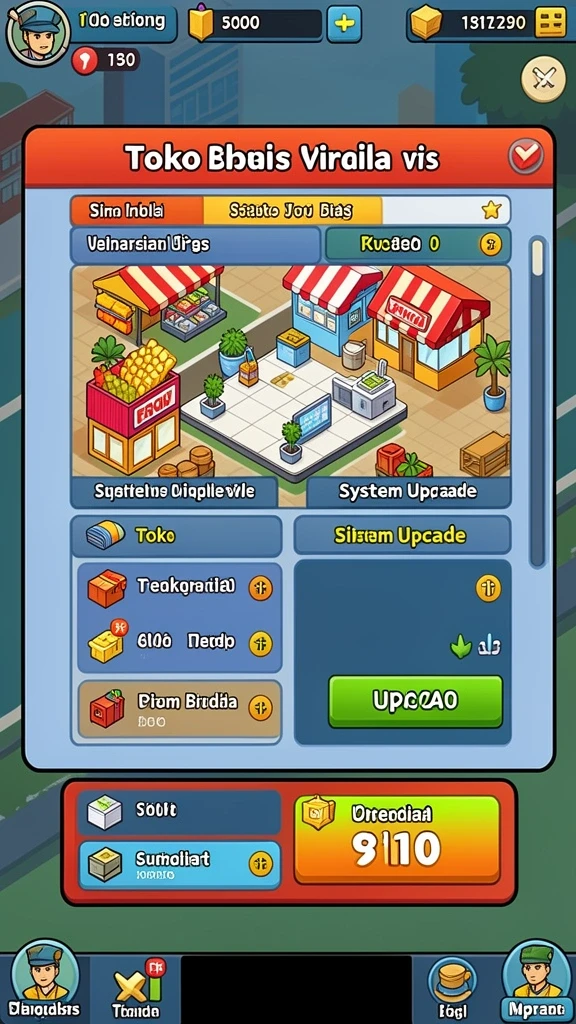Open the System Upgrade label under the shop picture
The image size is (576, 1024).
(408, 492)
